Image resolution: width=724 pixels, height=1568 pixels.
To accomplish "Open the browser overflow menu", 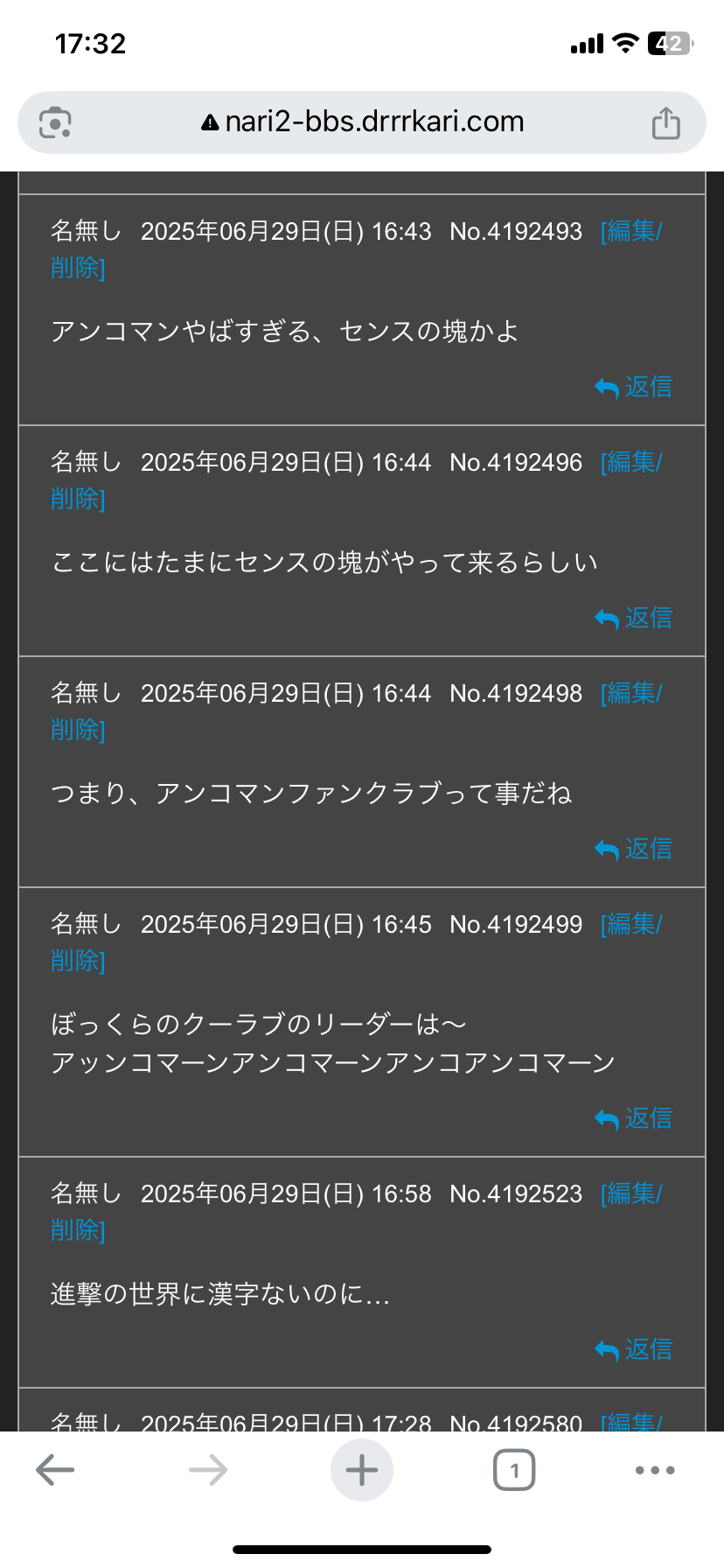I will click(x=655, y=1470).
